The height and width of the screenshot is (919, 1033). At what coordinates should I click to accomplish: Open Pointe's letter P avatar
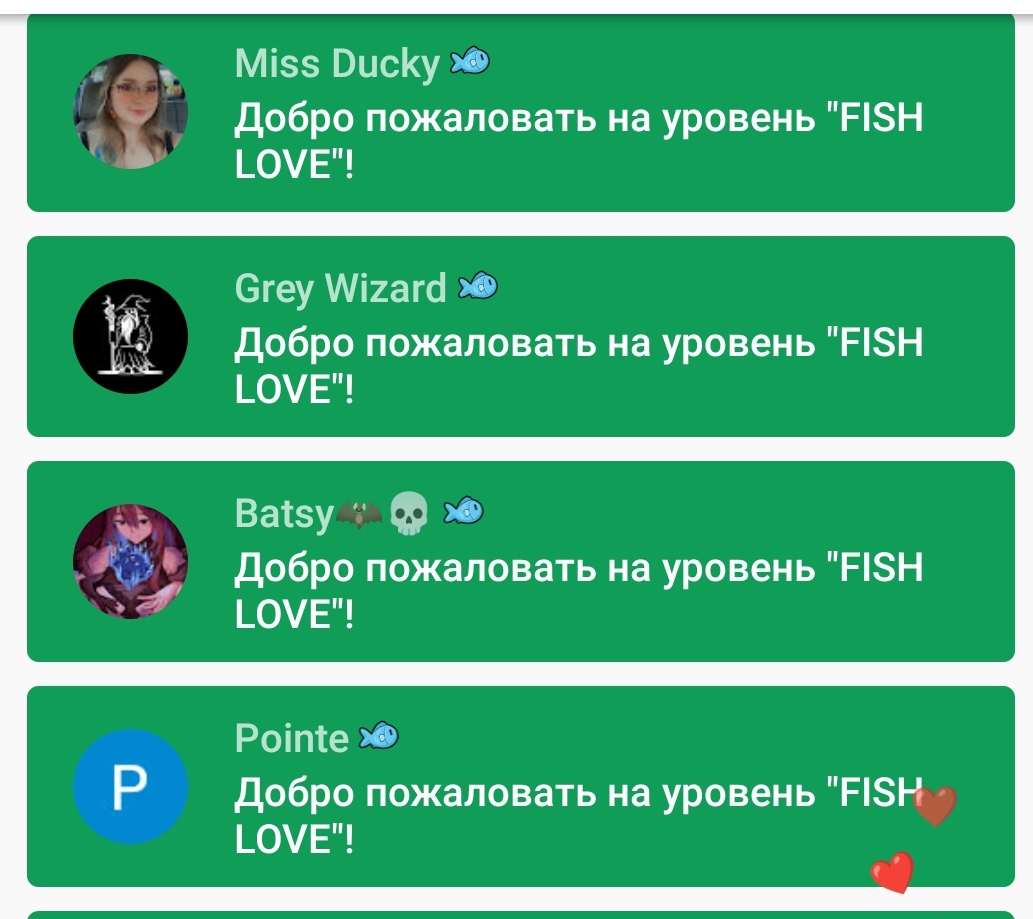[x=131, y=786]
